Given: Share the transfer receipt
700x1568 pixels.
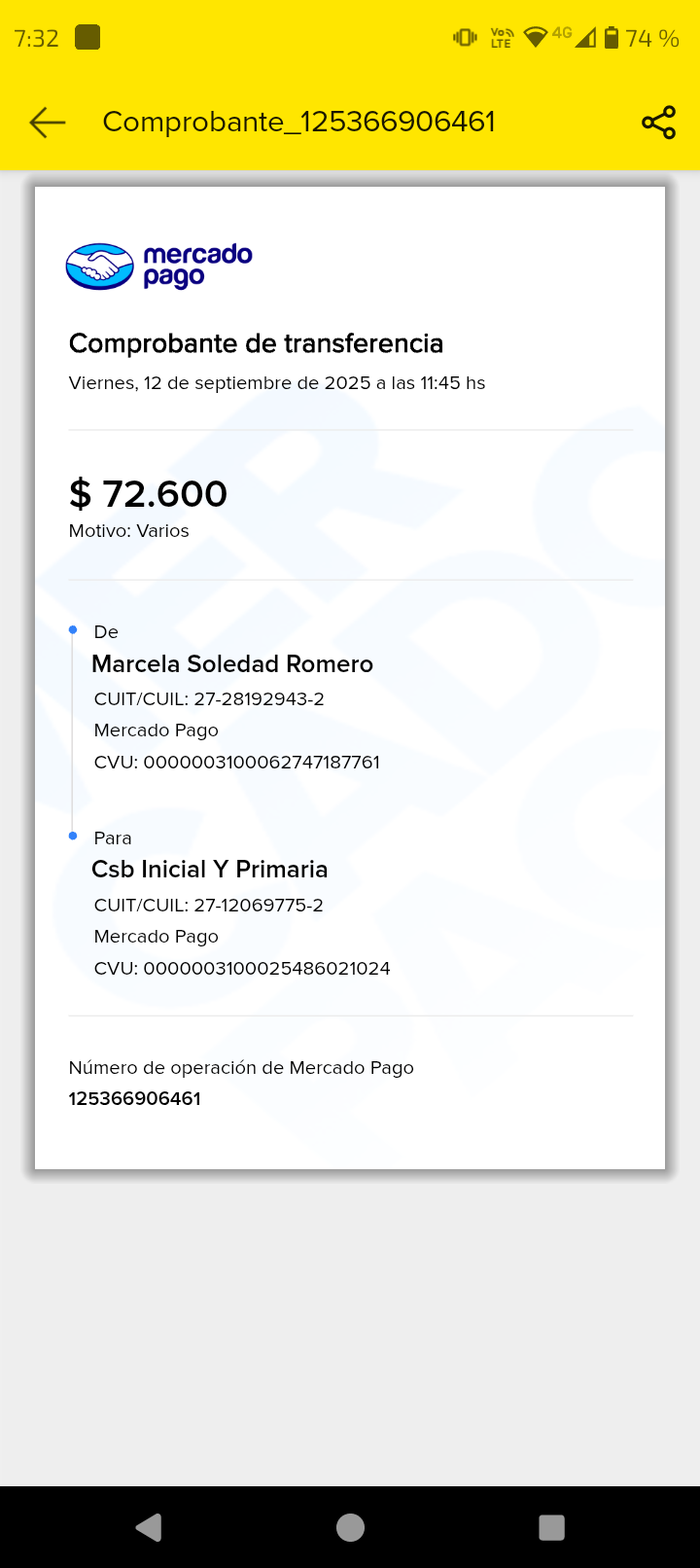Looking at the screenshot, I should click(658, 122).
